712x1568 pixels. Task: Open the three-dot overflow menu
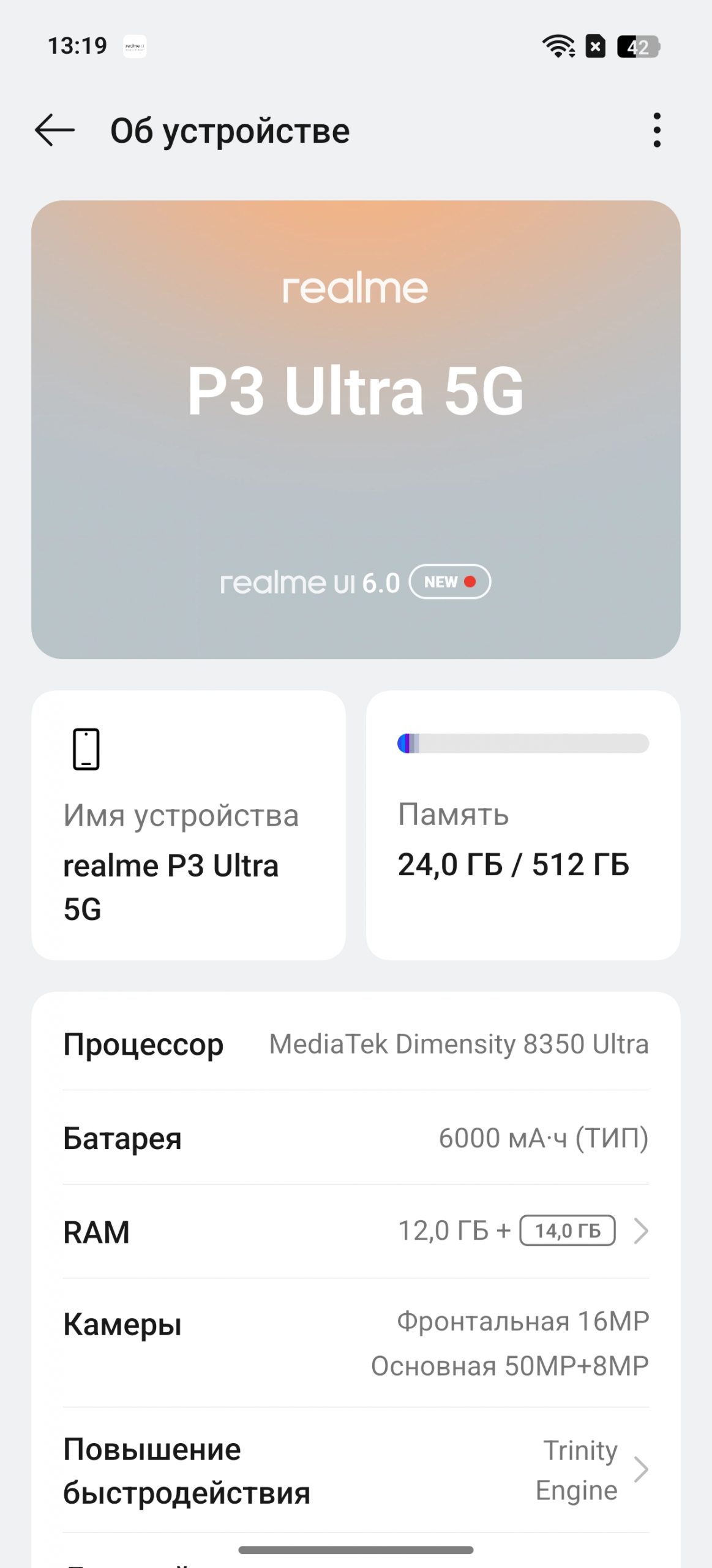[x=657, y=130]
